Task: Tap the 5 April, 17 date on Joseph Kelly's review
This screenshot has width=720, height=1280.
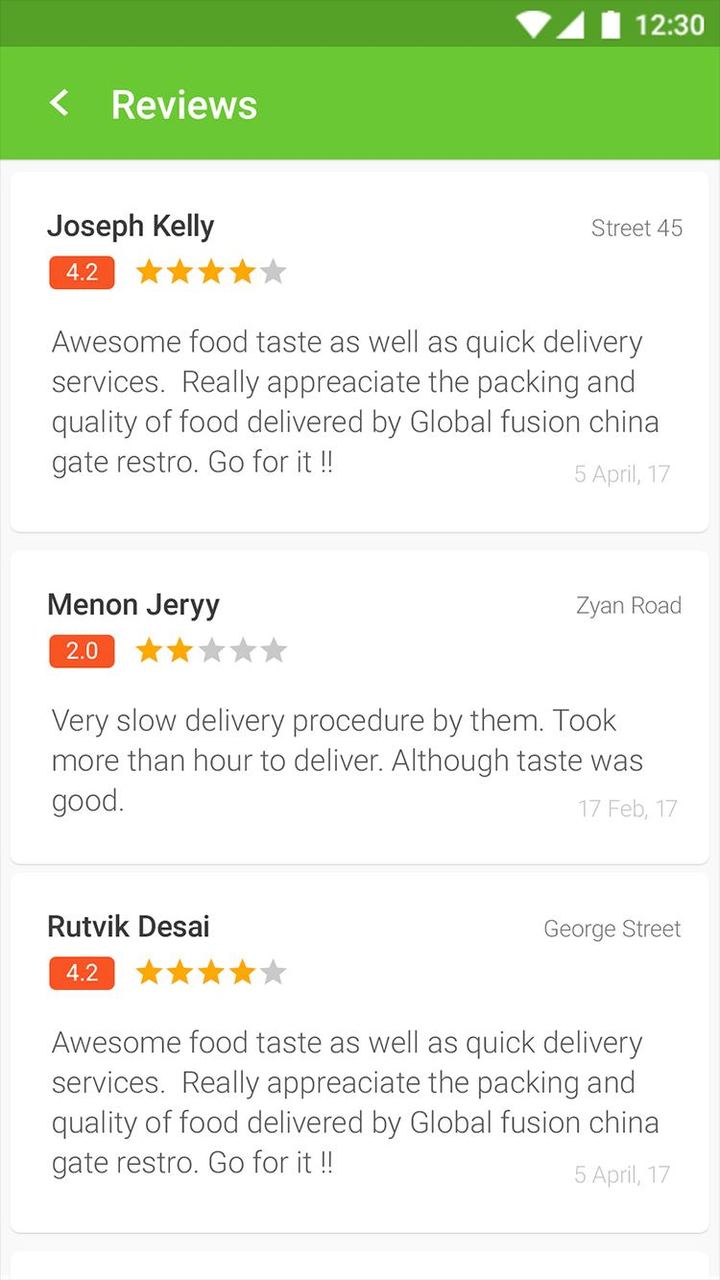Action: pos(623,473)
